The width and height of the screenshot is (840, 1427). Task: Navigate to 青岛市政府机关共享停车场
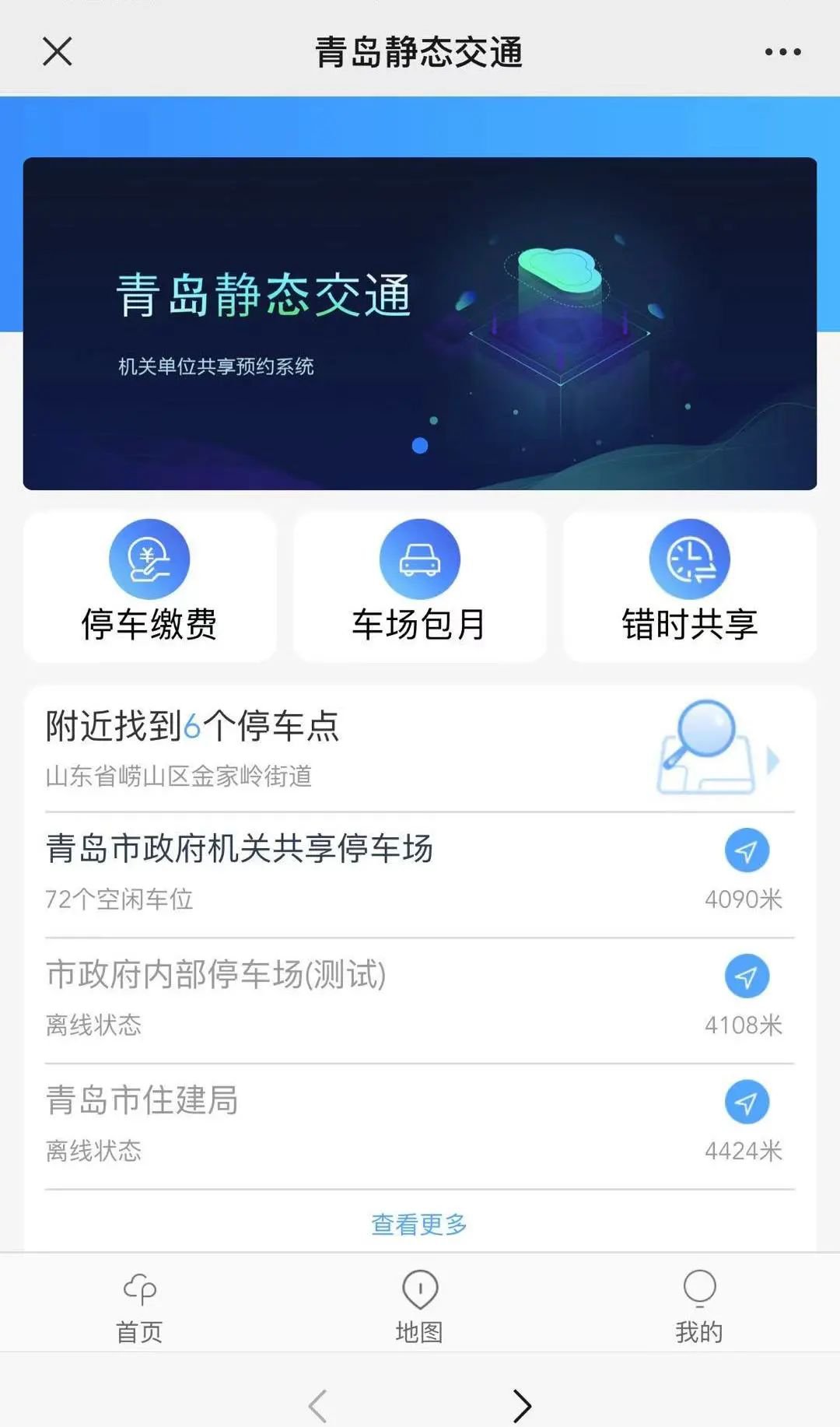[x=747, y=851]
